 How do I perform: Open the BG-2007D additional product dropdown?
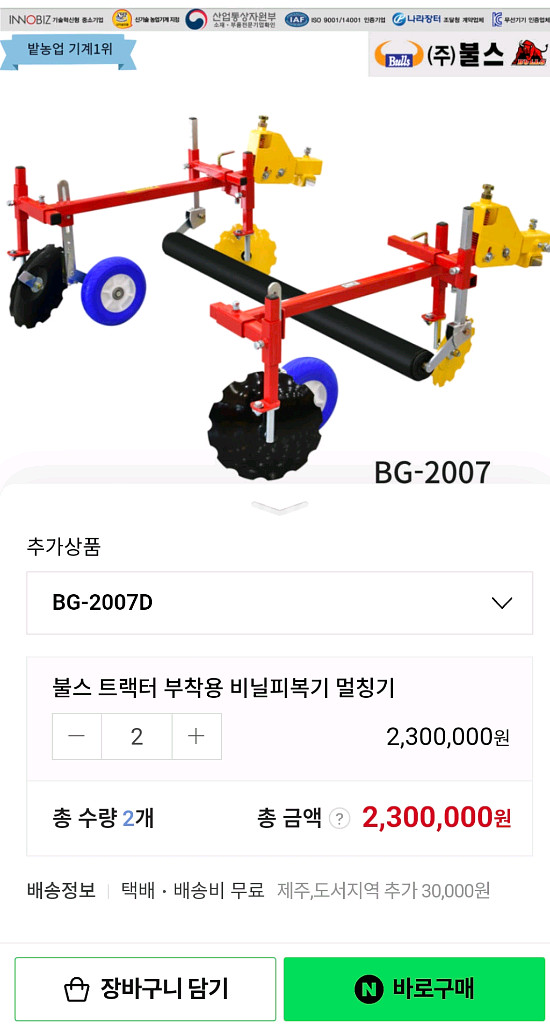(x=280, y=603)
